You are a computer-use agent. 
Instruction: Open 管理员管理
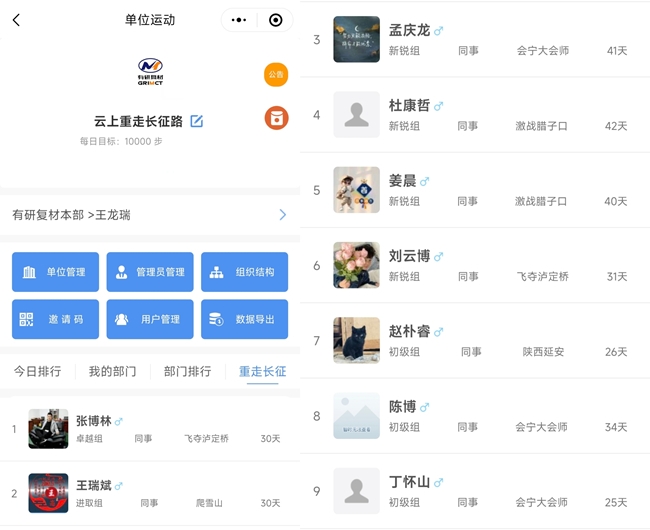[x=150, y=272]
